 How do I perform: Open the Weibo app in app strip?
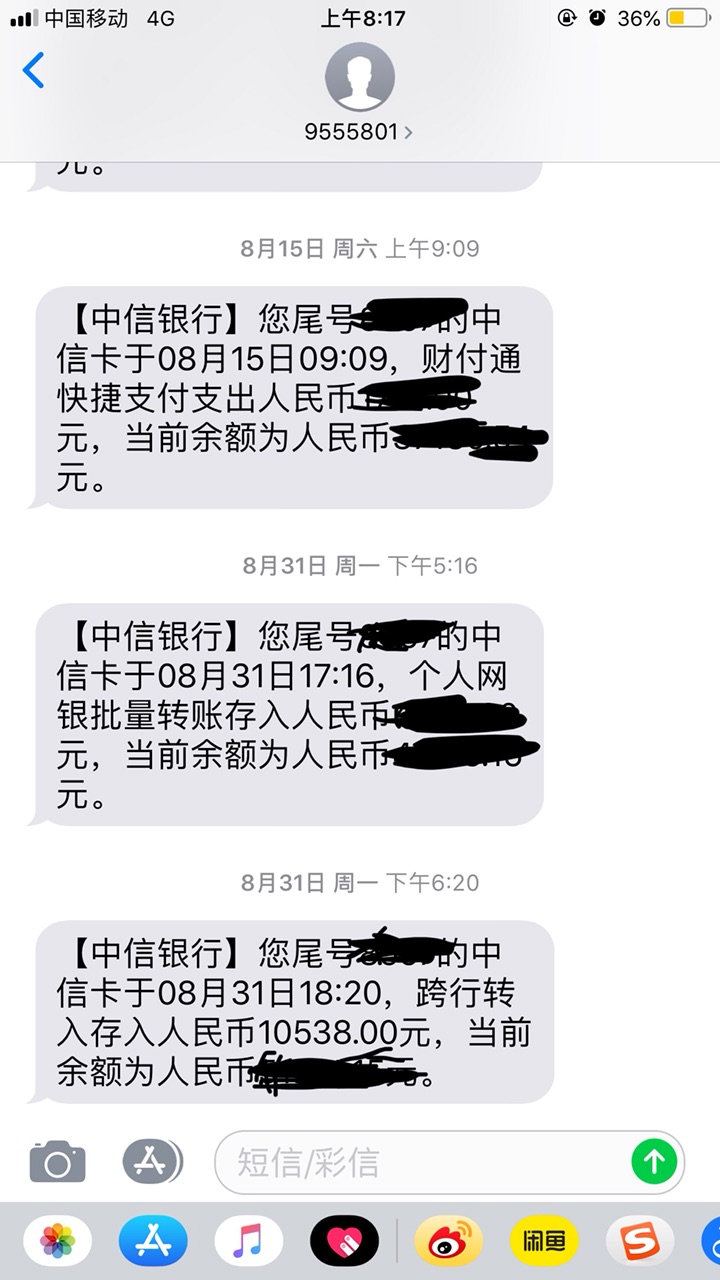tap(449, 1242)
